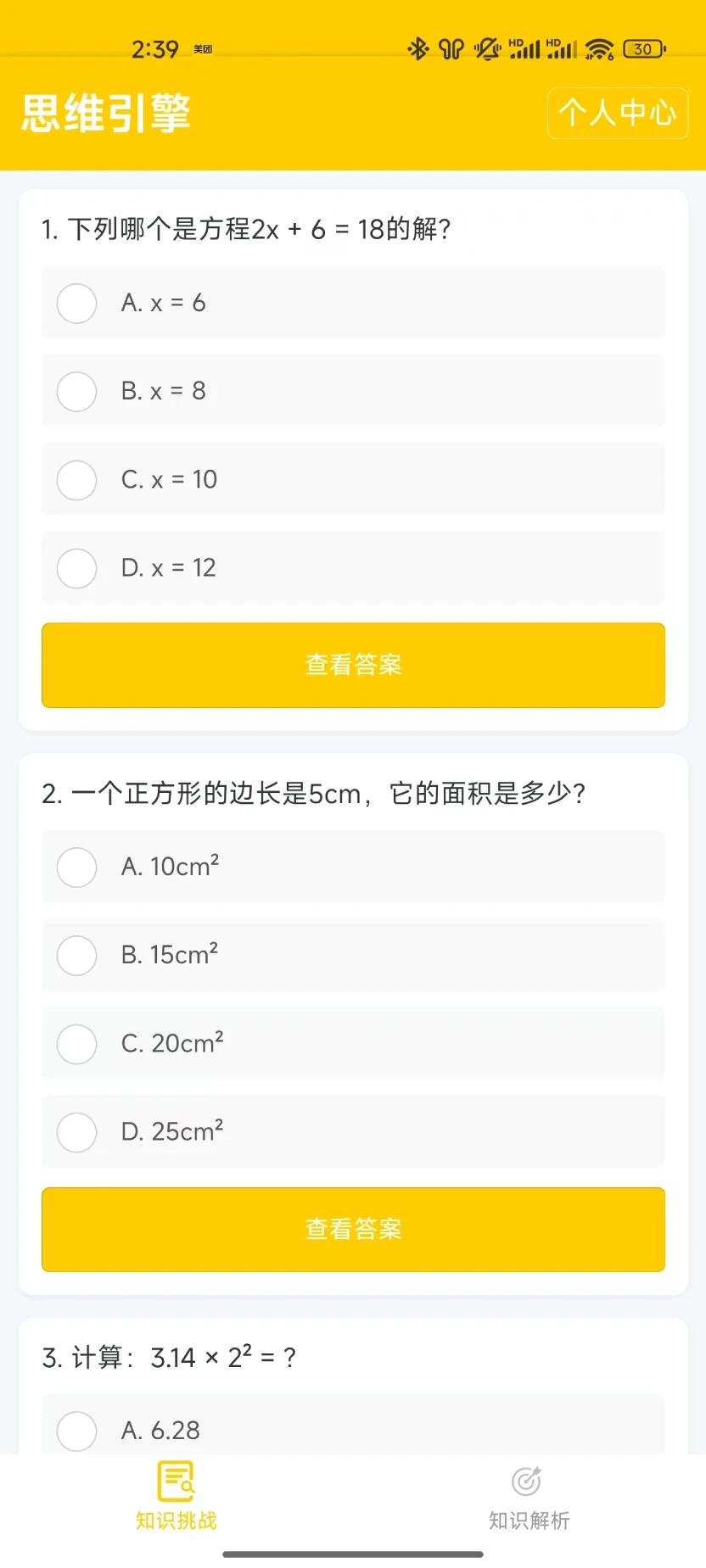This screenshot has height=1568, width=706.
Task: Click the Wi-Fi icon in the status bar
Action: [x=599, y=48]
